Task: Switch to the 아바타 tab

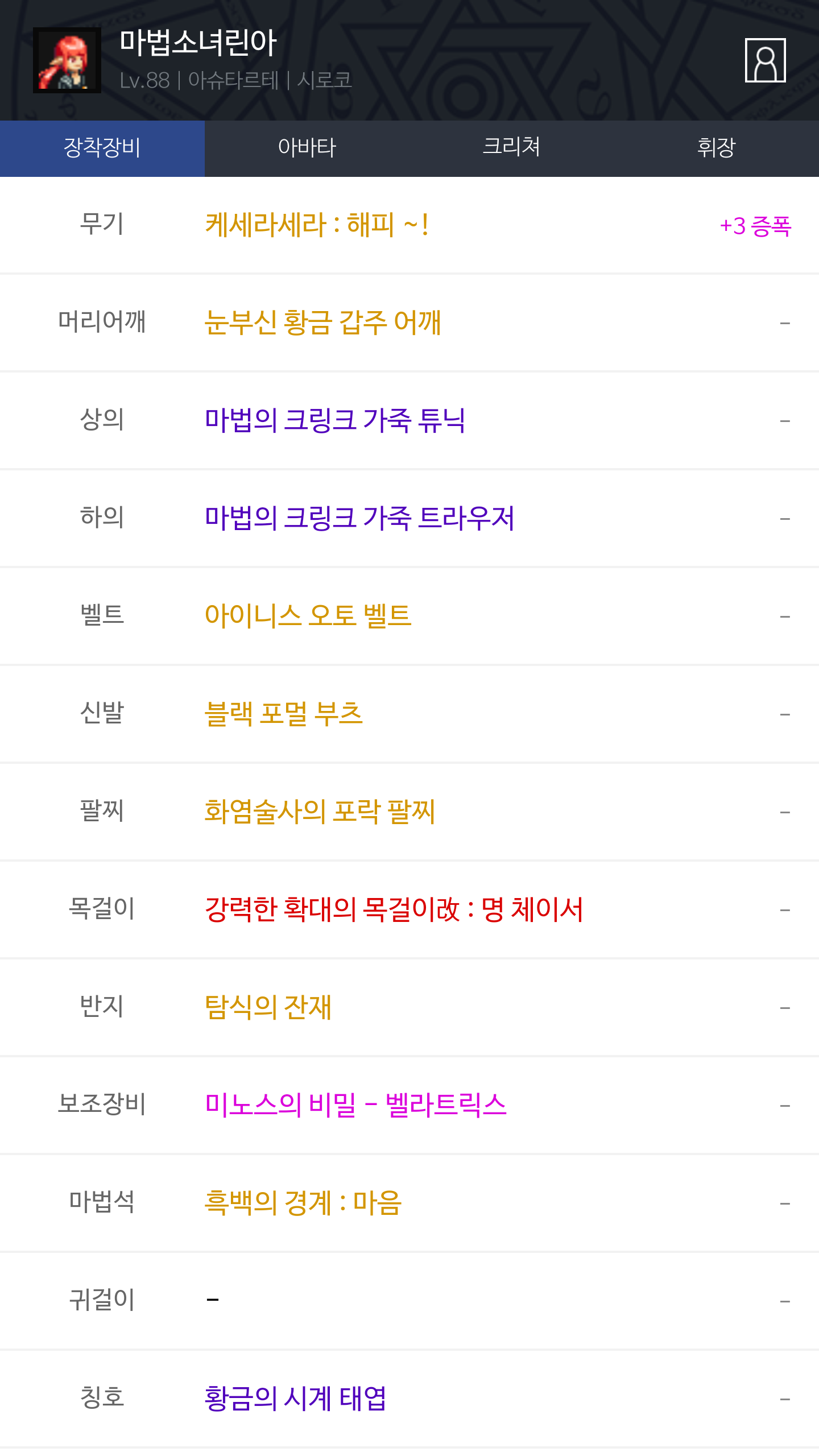Action: (307, 148)
